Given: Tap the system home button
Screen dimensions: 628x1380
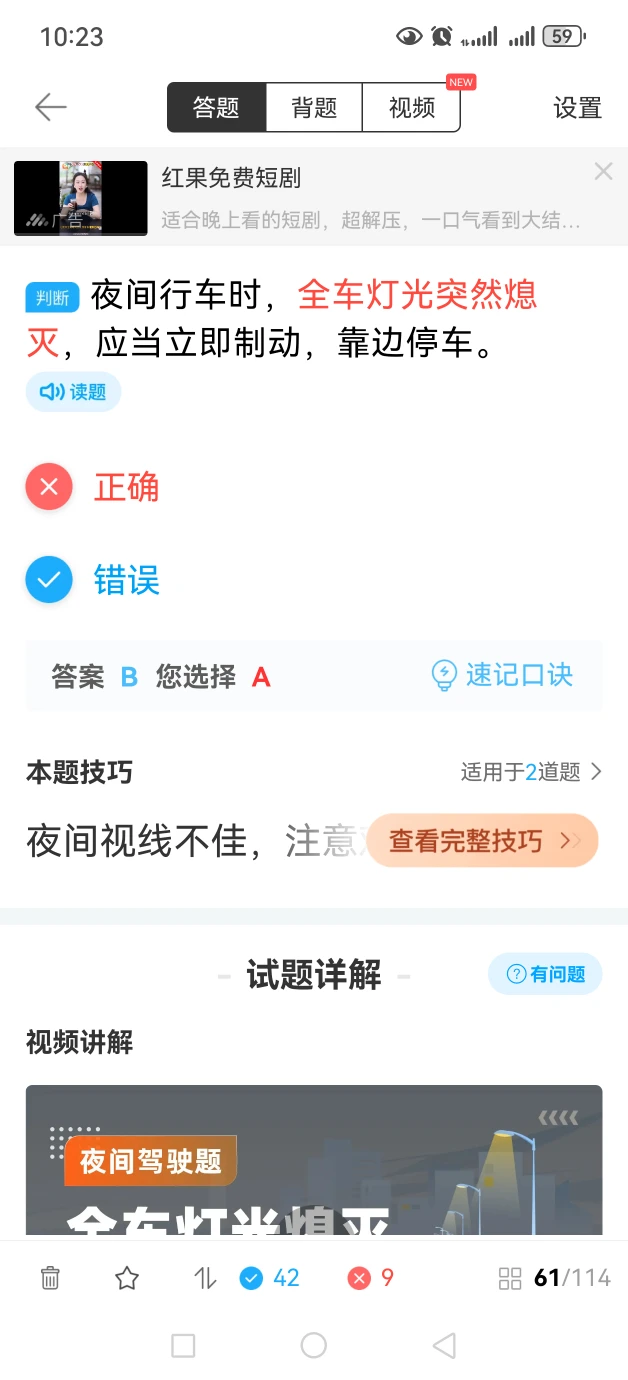Looking at the screenshot, I should click(x=314, y=1345).
